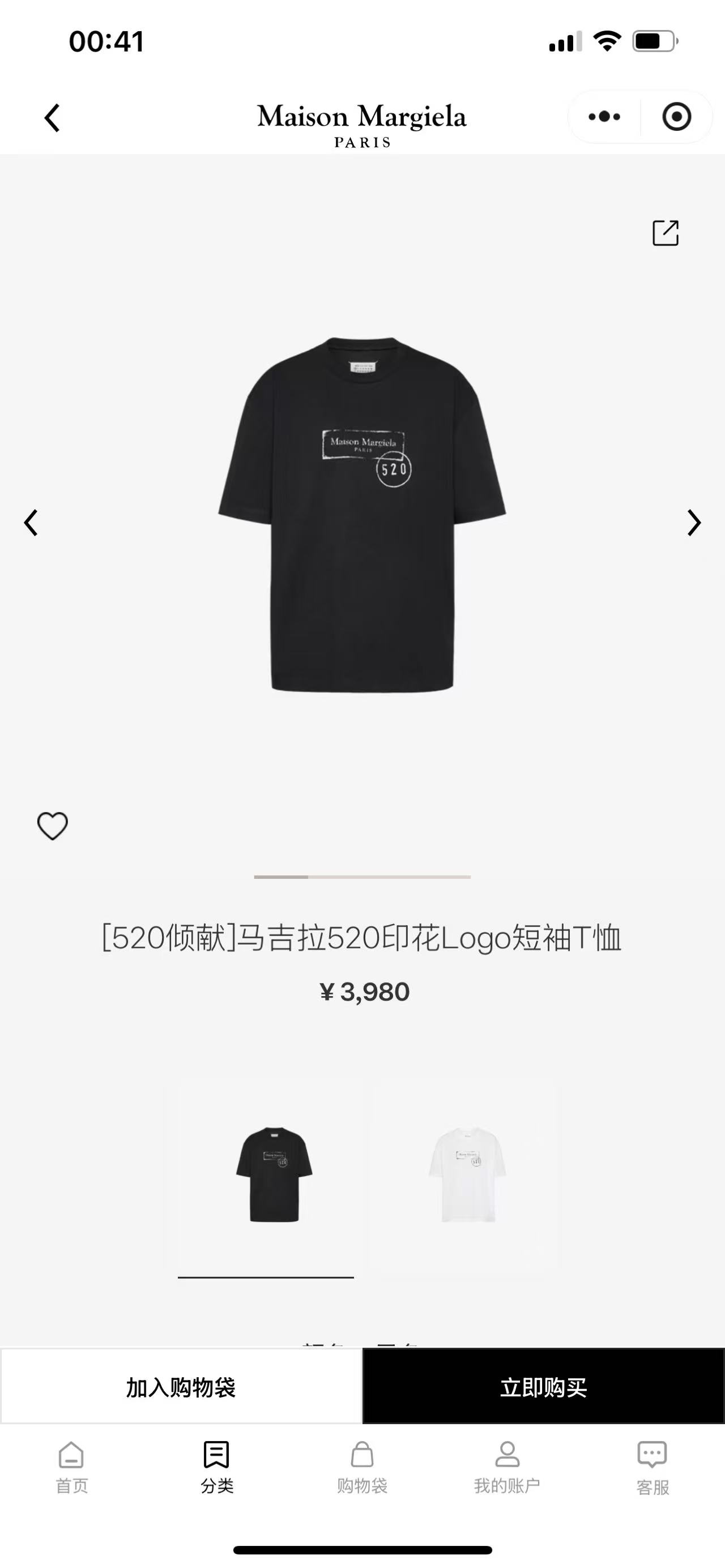Open the mini program overflow menu
The width and height of the screenshot is (725, 1568).
pyautogui.click(x=604, y=116)
